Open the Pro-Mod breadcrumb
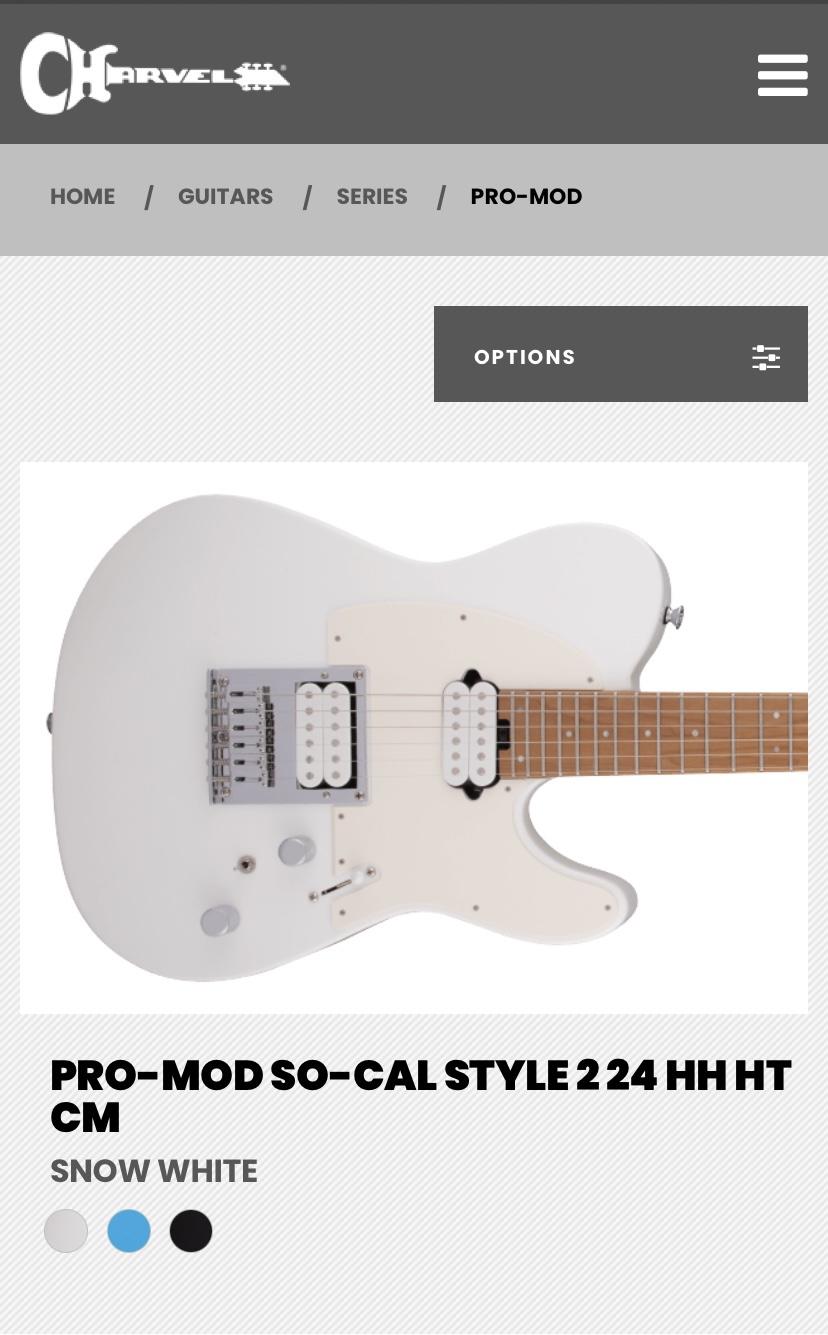 click(x=526, y=197)
